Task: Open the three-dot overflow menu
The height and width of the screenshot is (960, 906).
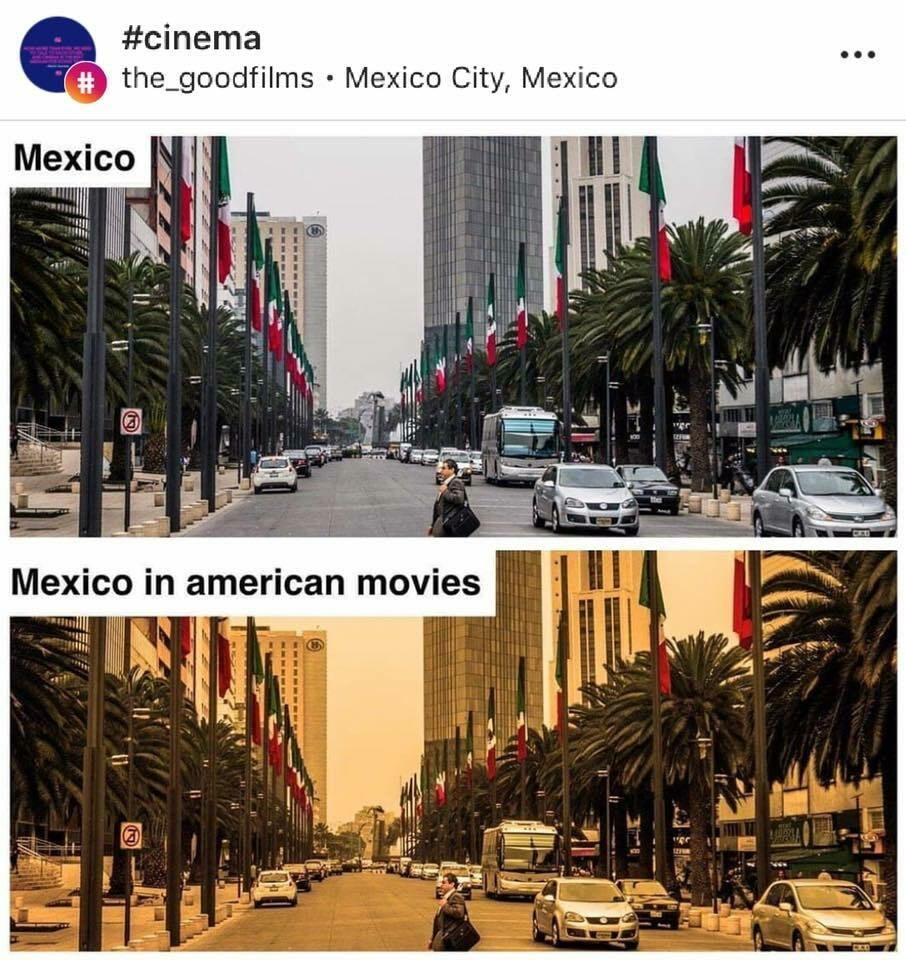Action: 857,55
